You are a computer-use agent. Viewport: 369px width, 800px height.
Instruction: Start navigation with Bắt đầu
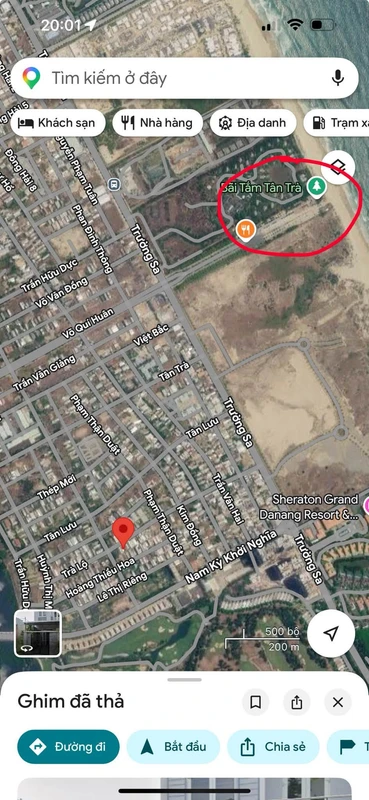coord(174,747)
